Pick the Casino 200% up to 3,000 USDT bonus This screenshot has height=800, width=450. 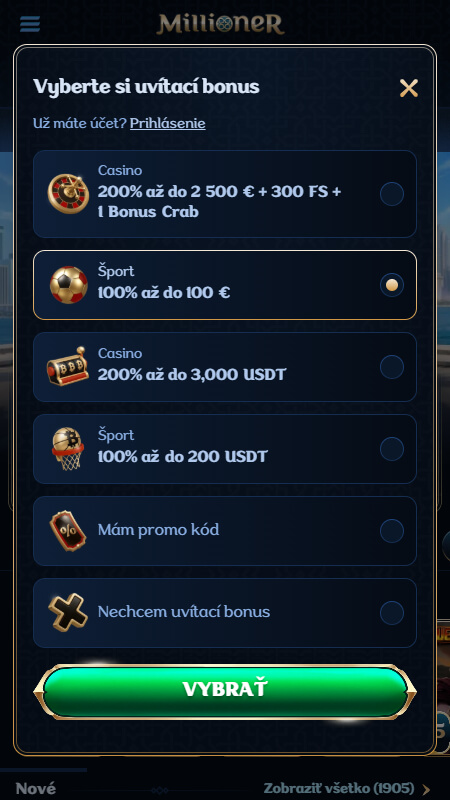click(x=225, y=367)
